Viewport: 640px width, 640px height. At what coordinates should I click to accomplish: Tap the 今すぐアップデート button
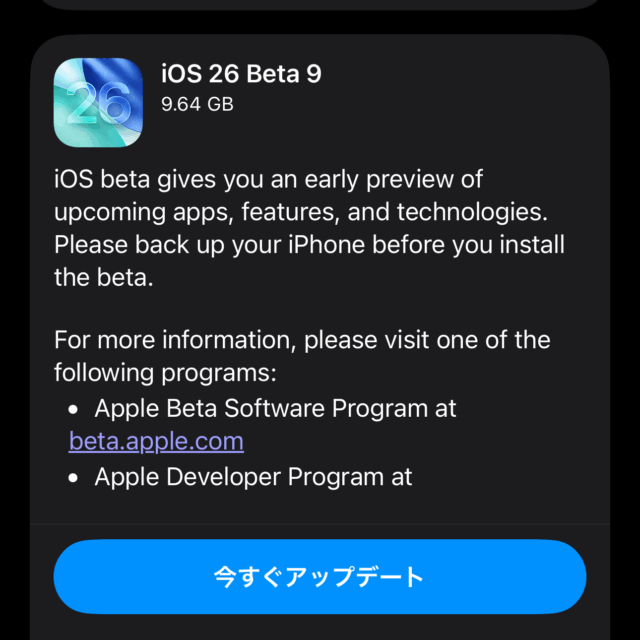319,577
